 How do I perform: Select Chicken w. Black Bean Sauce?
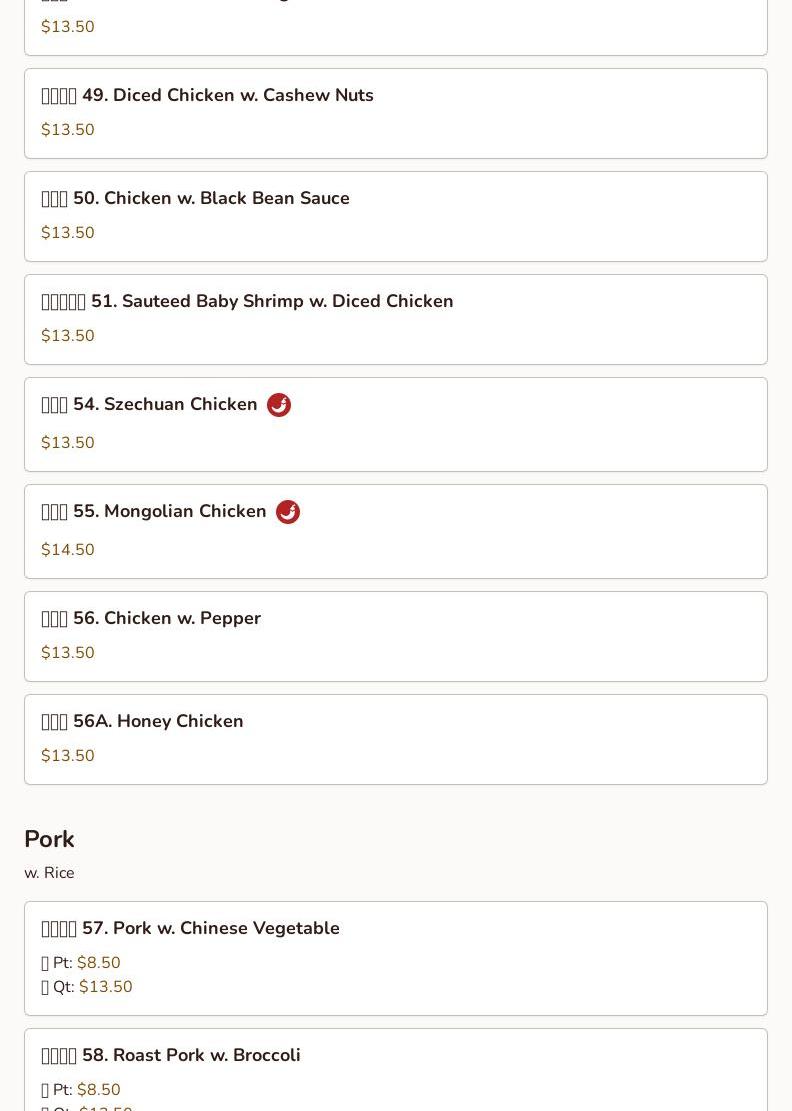point(395,216)
